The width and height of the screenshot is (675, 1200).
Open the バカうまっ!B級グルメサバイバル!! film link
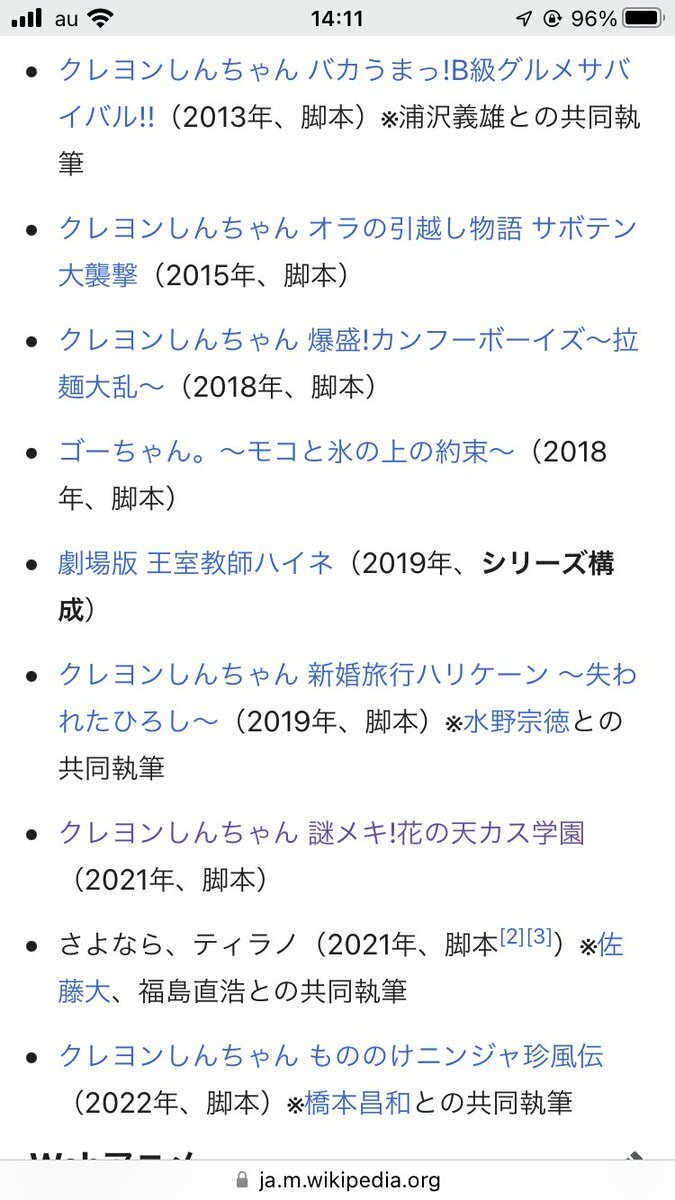coord(345,70)
